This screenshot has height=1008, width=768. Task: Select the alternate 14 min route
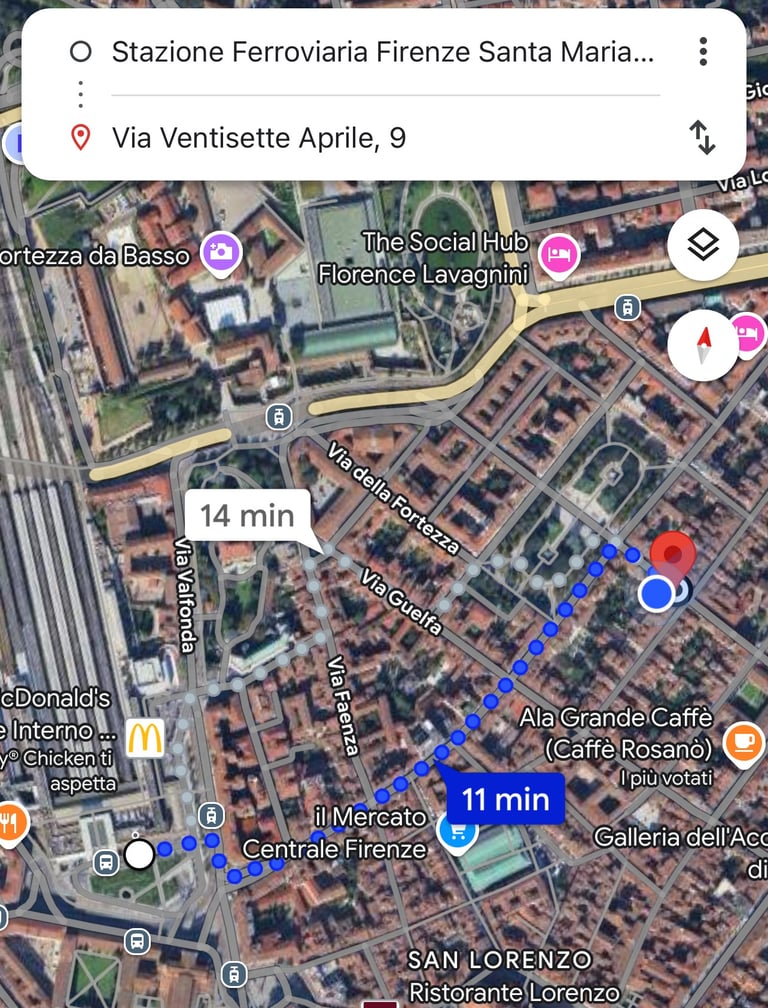tap(248, 516)
